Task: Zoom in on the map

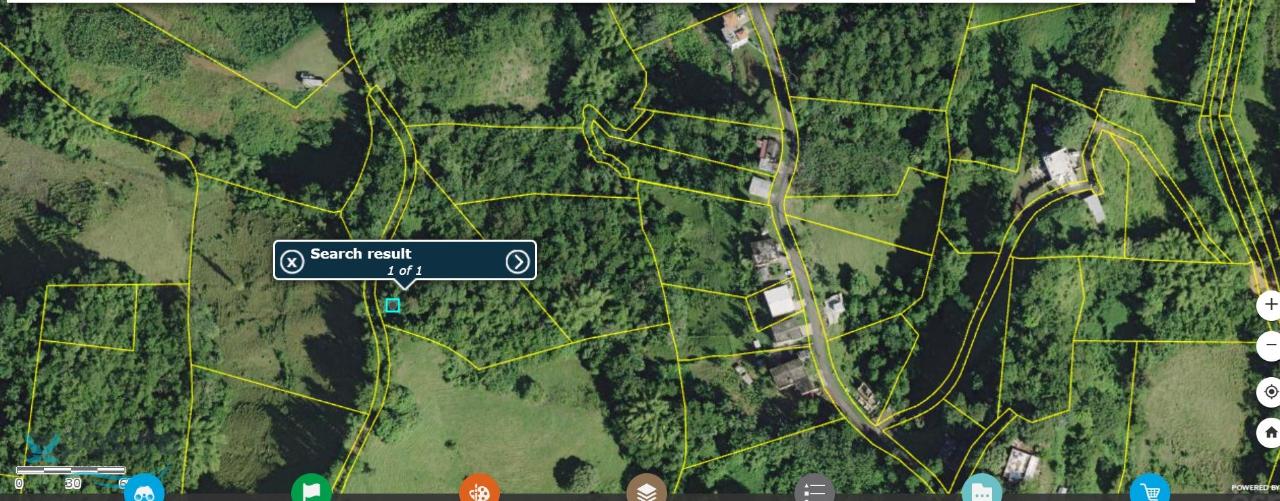Action: click(x=1270, y=304)
